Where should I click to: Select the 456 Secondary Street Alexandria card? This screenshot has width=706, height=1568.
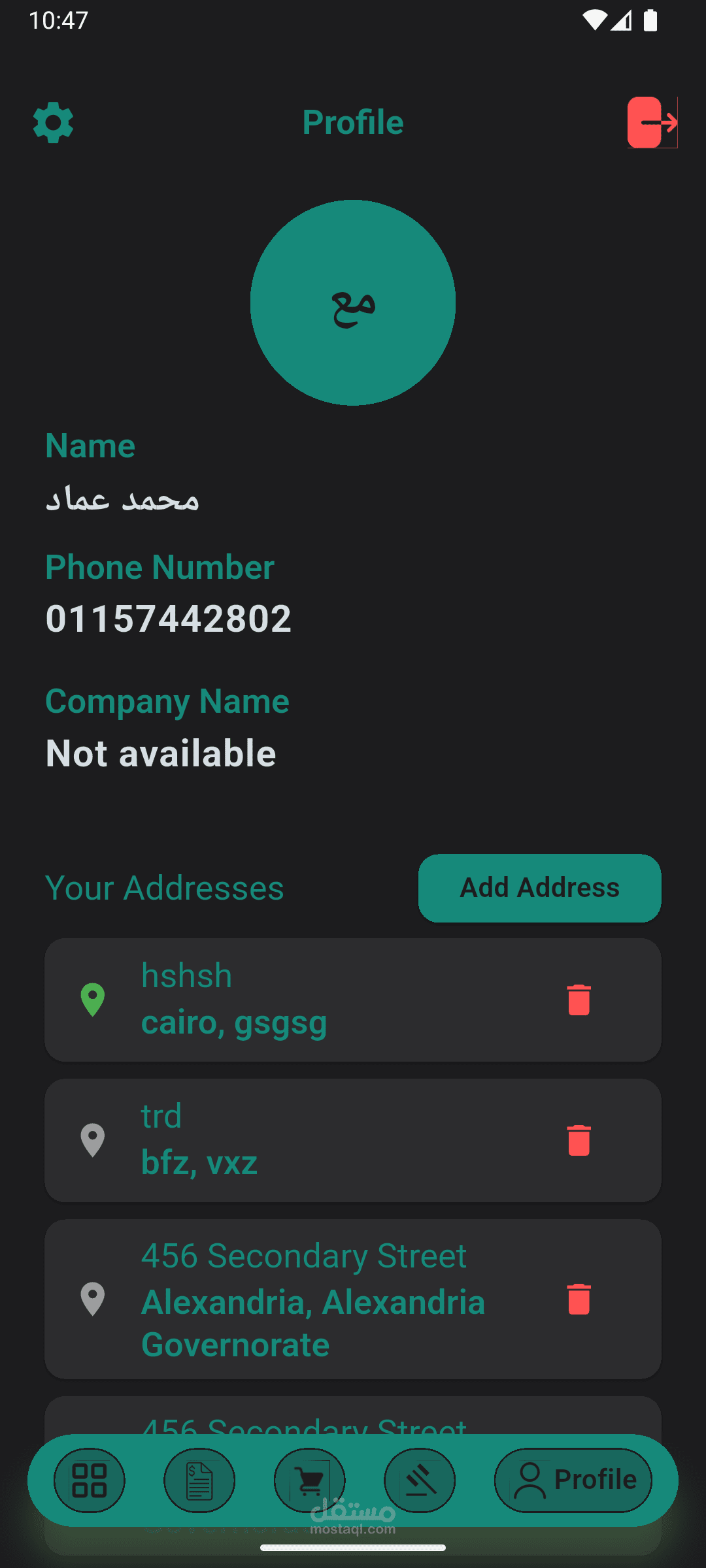pyautogui.click(x=314, y=1299)
